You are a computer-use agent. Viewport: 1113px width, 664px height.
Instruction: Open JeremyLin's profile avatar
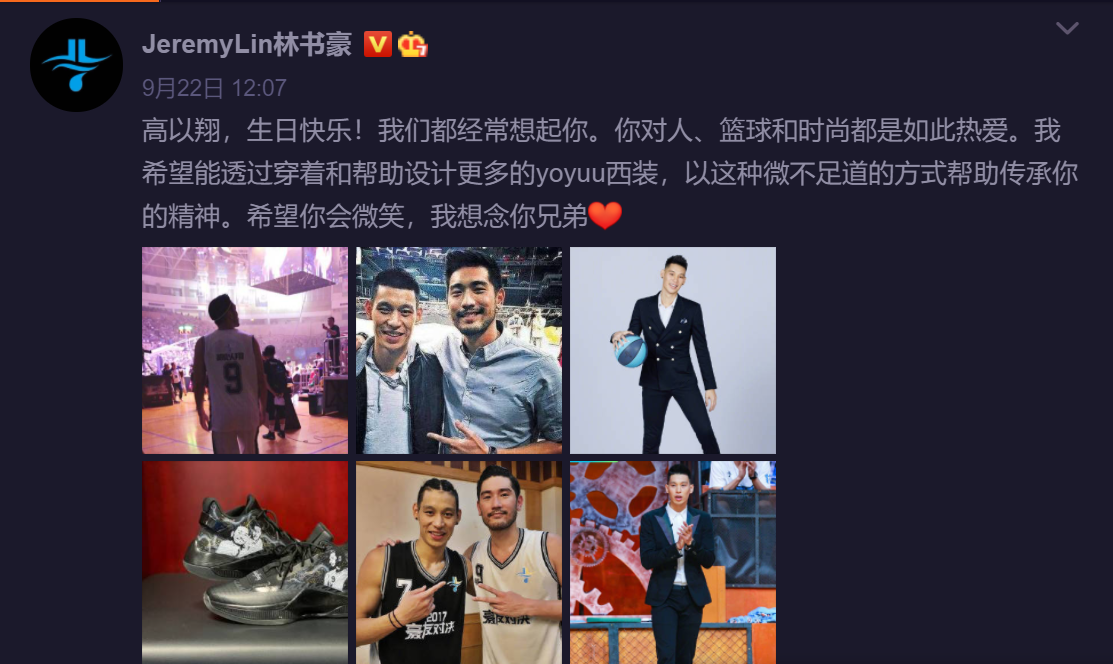76,65
